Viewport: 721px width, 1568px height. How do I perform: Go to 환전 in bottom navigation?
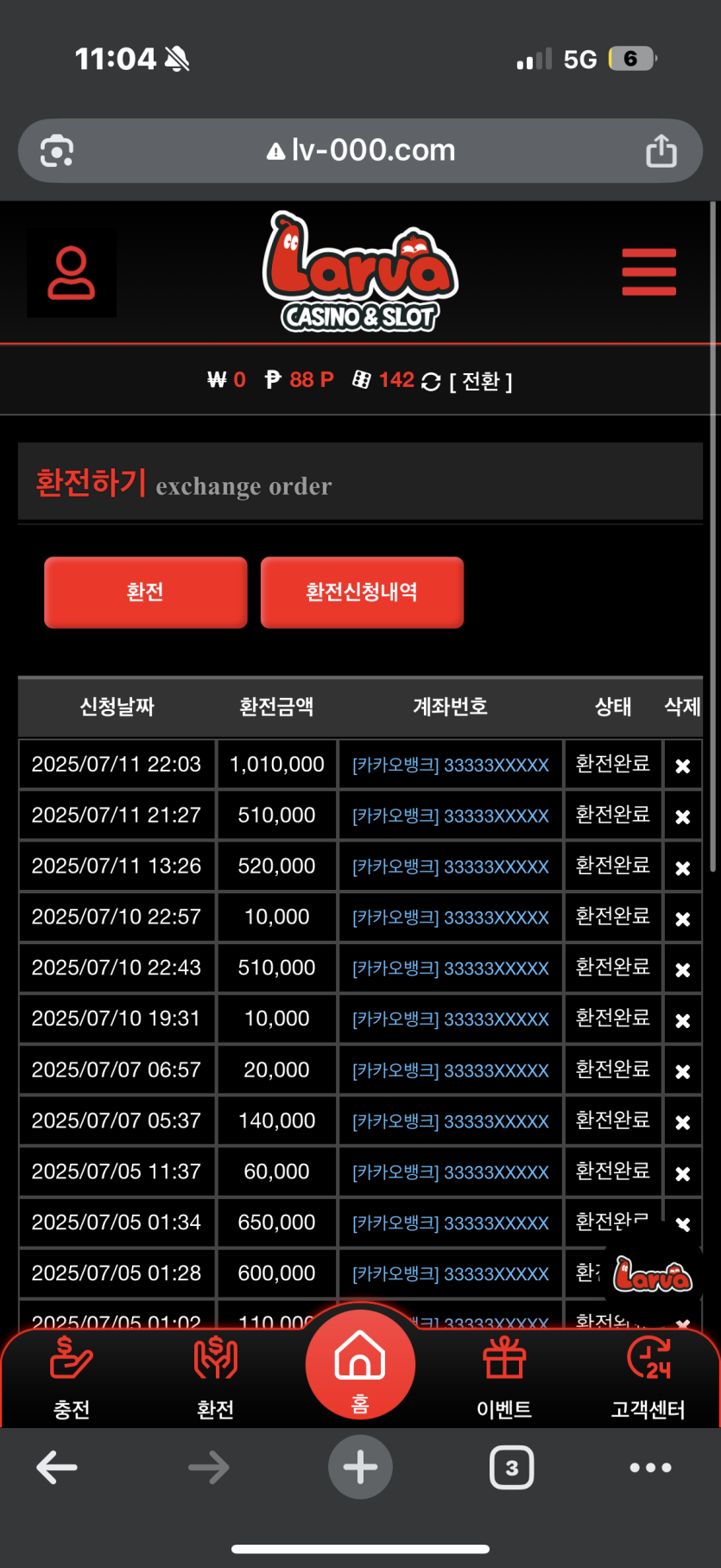[x=215, y=1378]
